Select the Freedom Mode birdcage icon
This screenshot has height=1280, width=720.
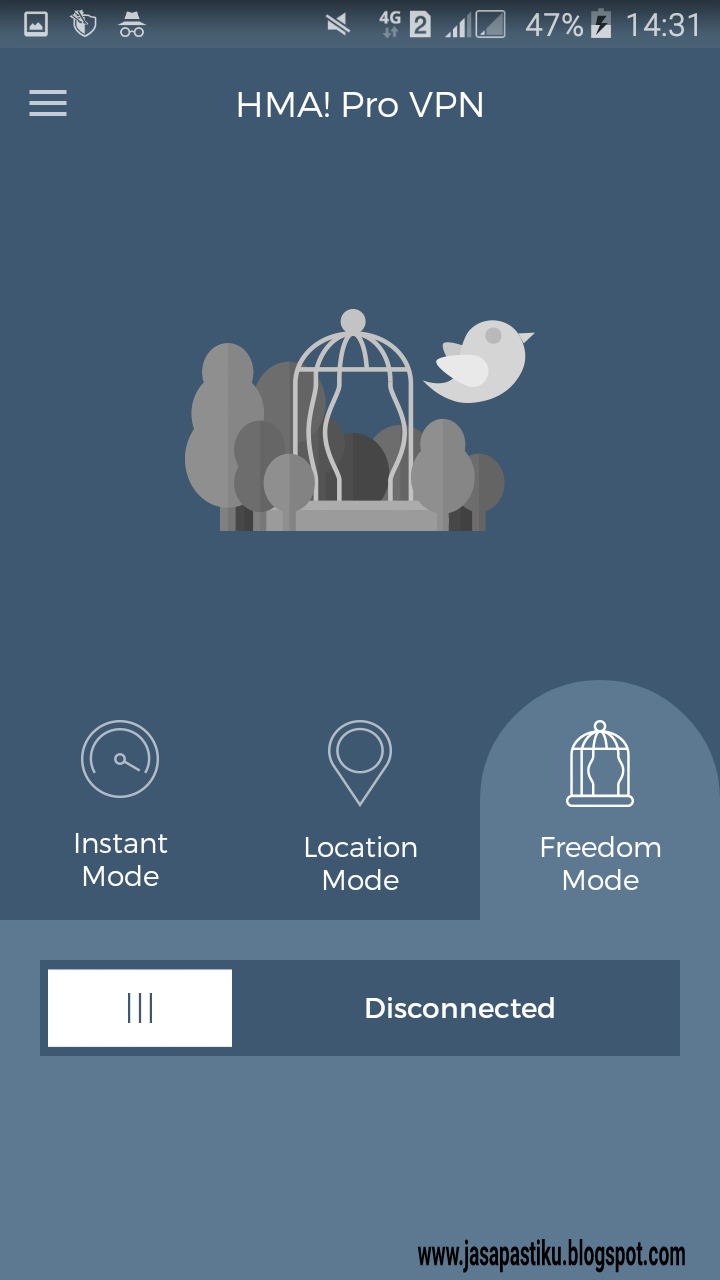(x=600, y=762)
